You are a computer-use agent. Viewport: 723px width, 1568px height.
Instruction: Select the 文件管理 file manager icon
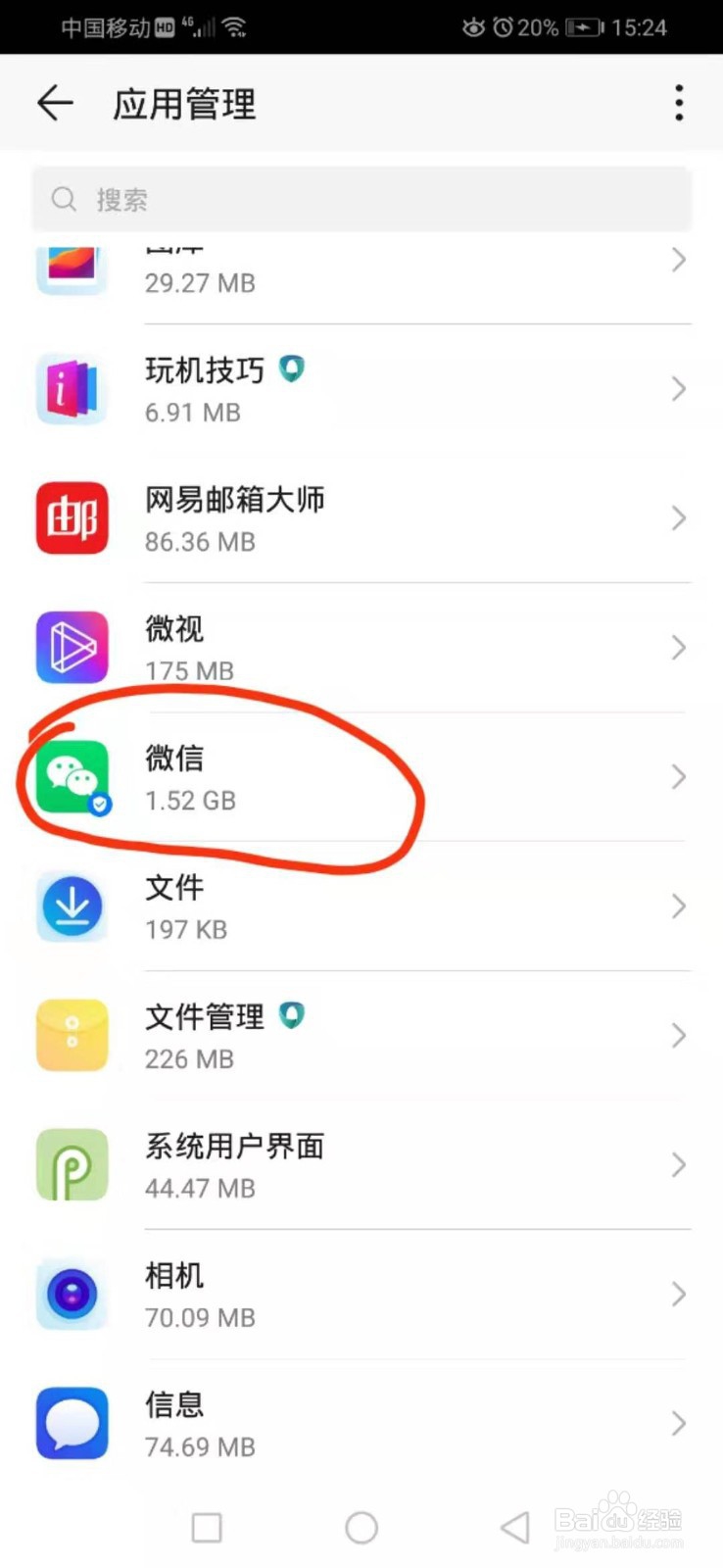coord(71,1035)
